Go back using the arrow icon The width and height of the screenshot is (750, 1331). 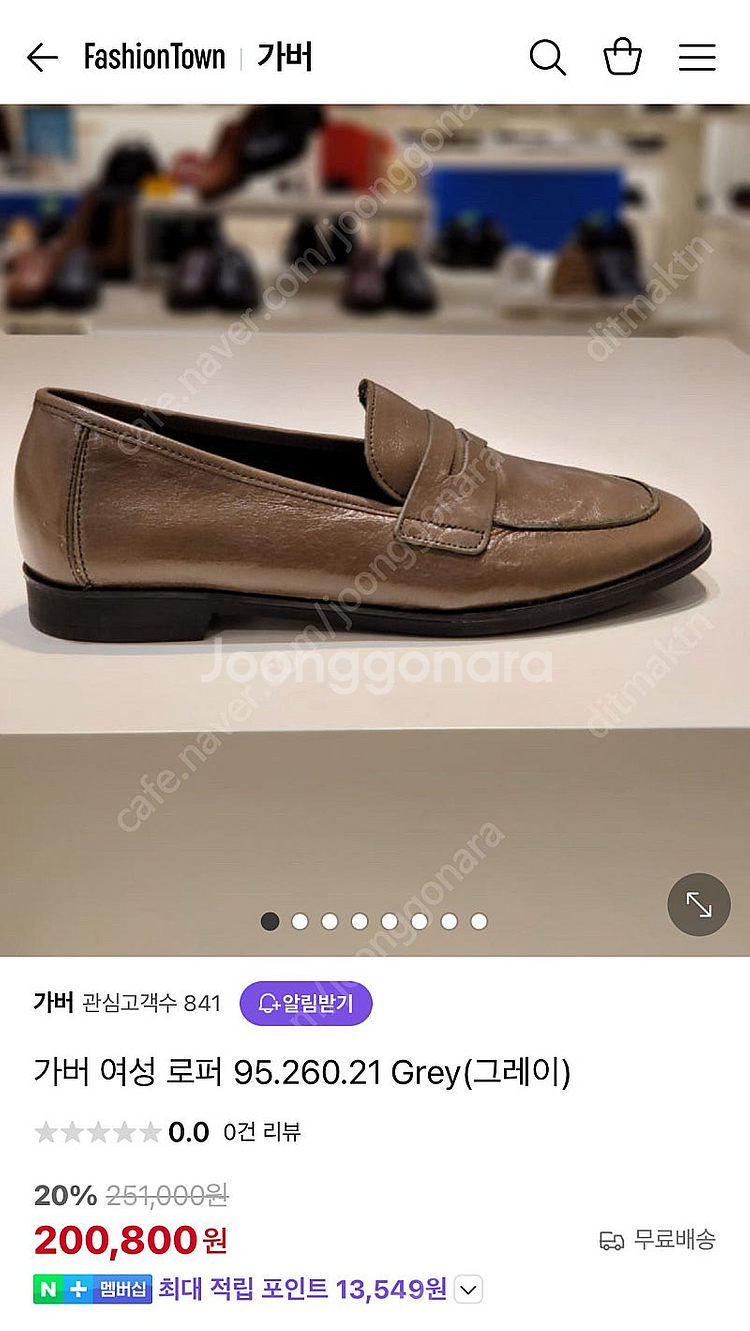(42, 58)
